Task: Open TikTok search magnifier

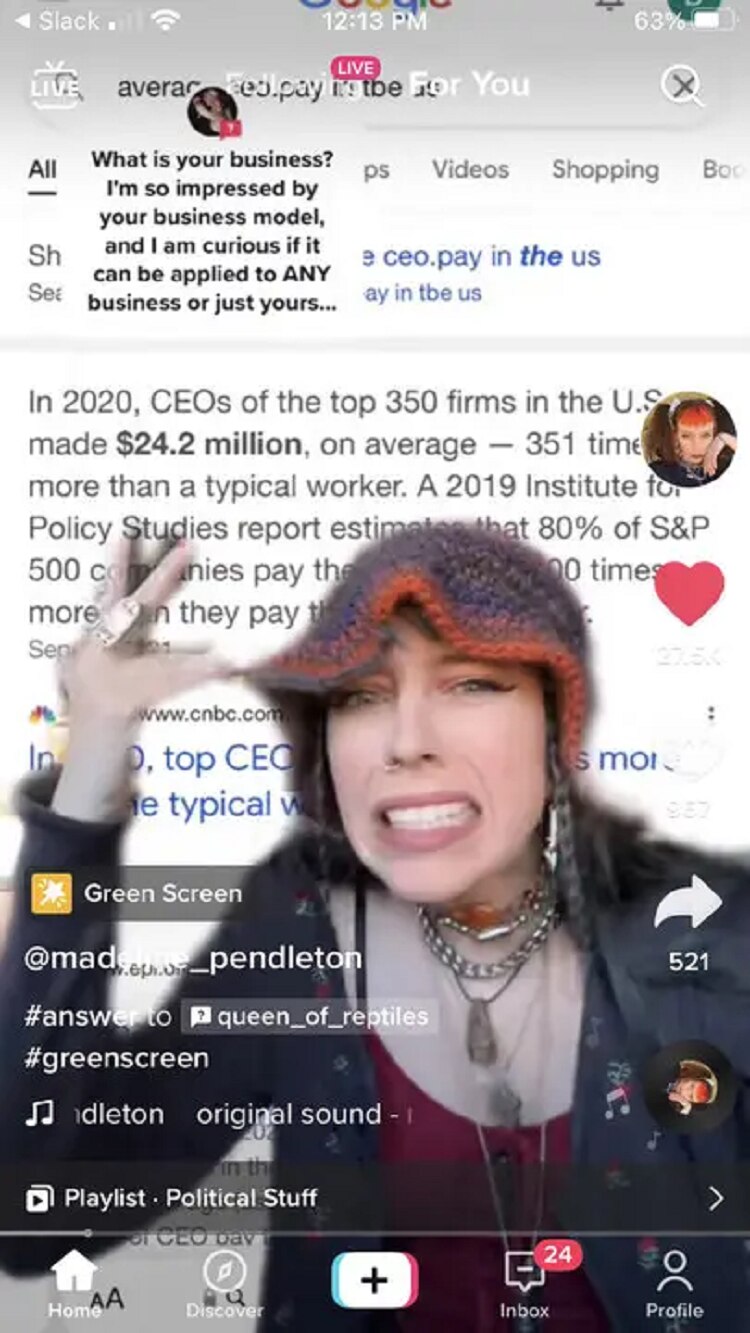Action: click(684, 87)
